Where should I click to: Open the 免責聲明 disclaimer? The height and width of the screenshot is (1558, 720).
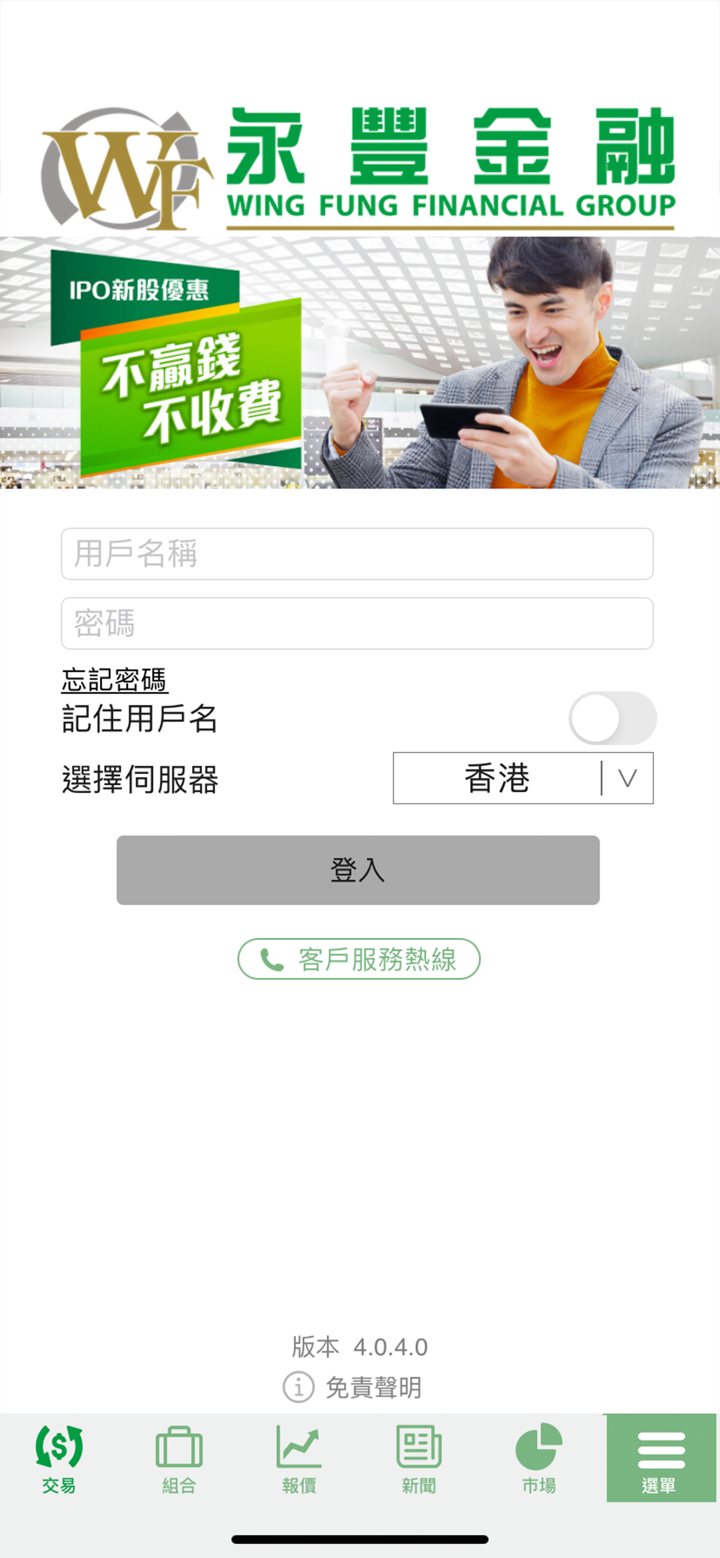click(353, 1387)
